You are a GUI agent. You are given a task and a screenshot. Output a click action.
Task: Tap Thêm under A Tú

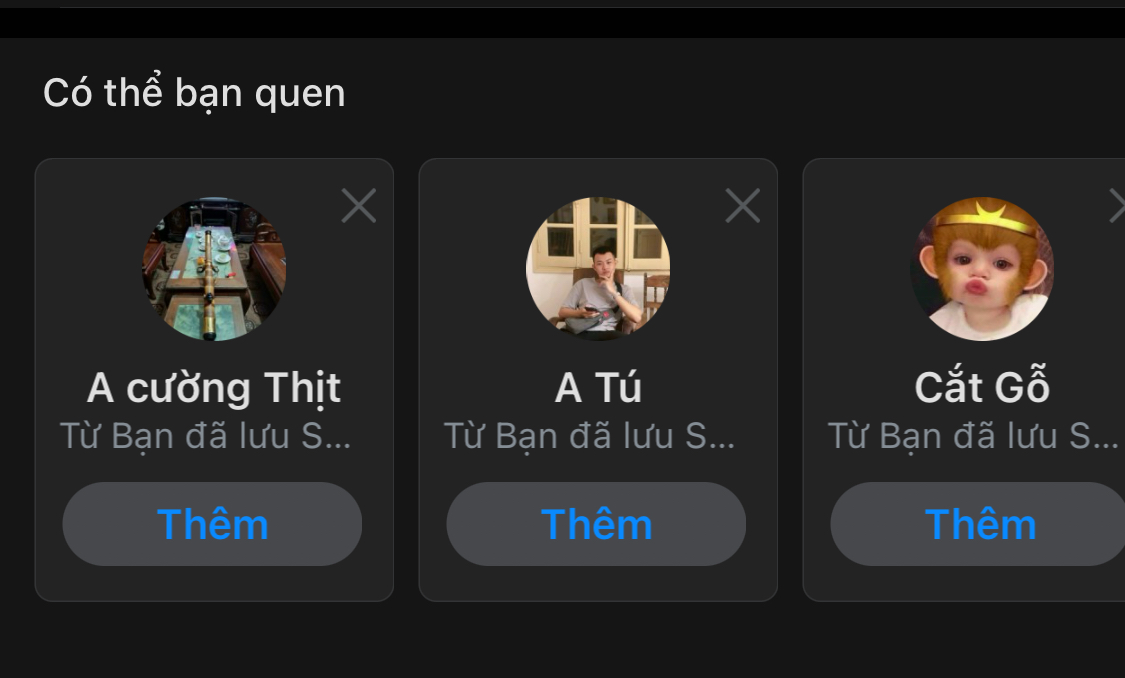click(596, 524)
